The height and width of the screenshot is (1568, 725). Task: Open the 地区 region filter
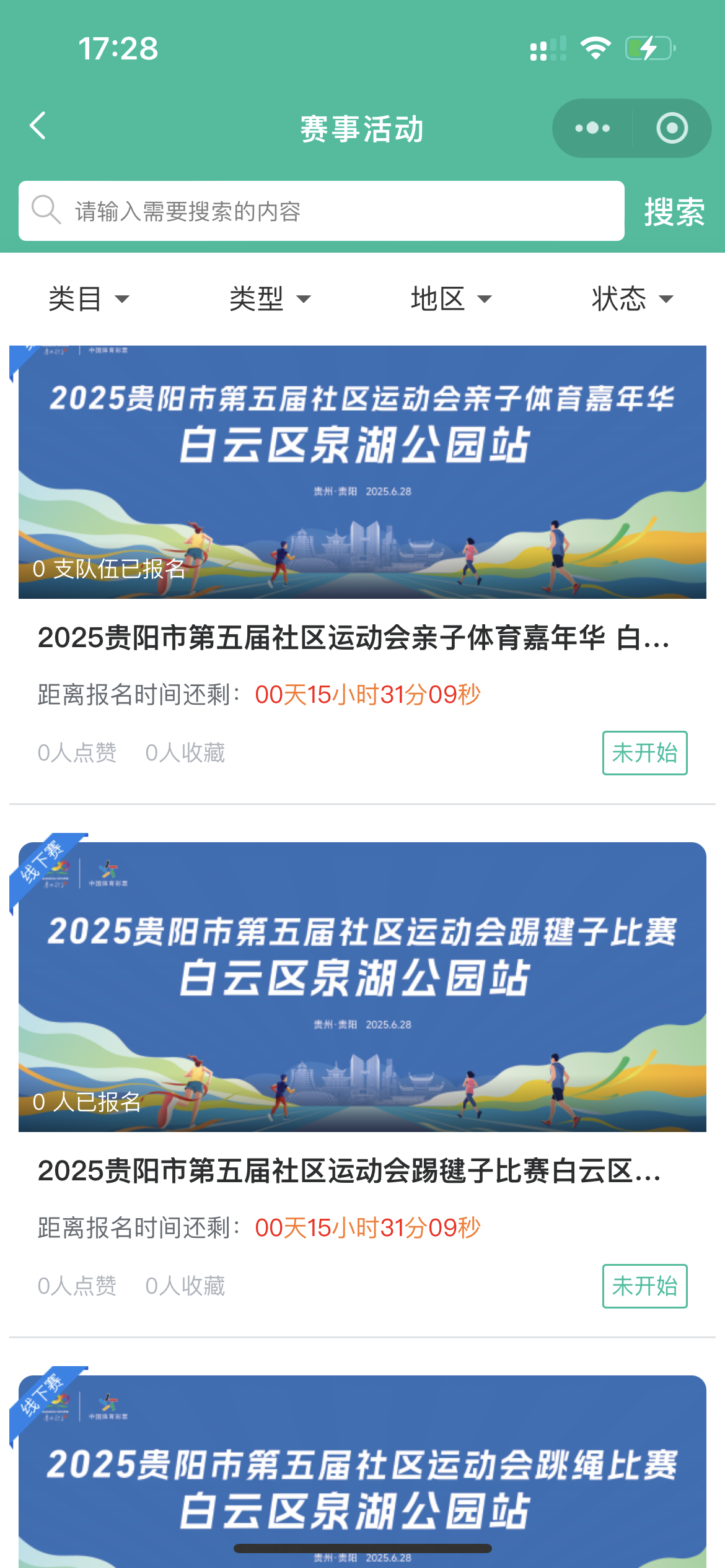click(x=450, y=299)
